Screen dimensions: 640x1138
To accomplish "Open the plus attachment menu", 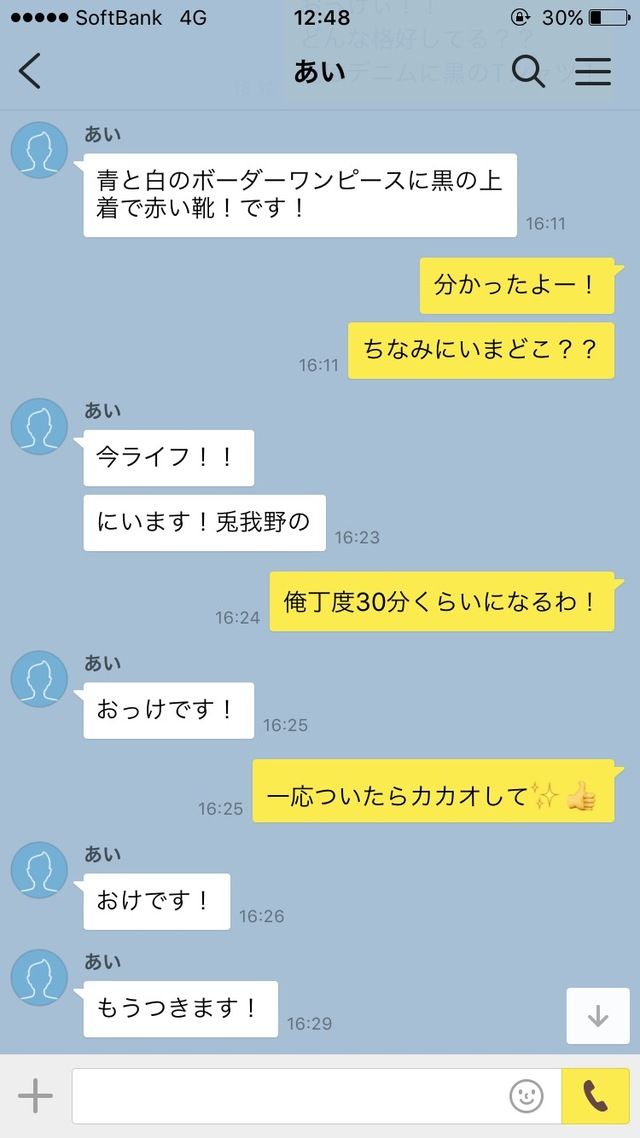I will [36, 1095].
